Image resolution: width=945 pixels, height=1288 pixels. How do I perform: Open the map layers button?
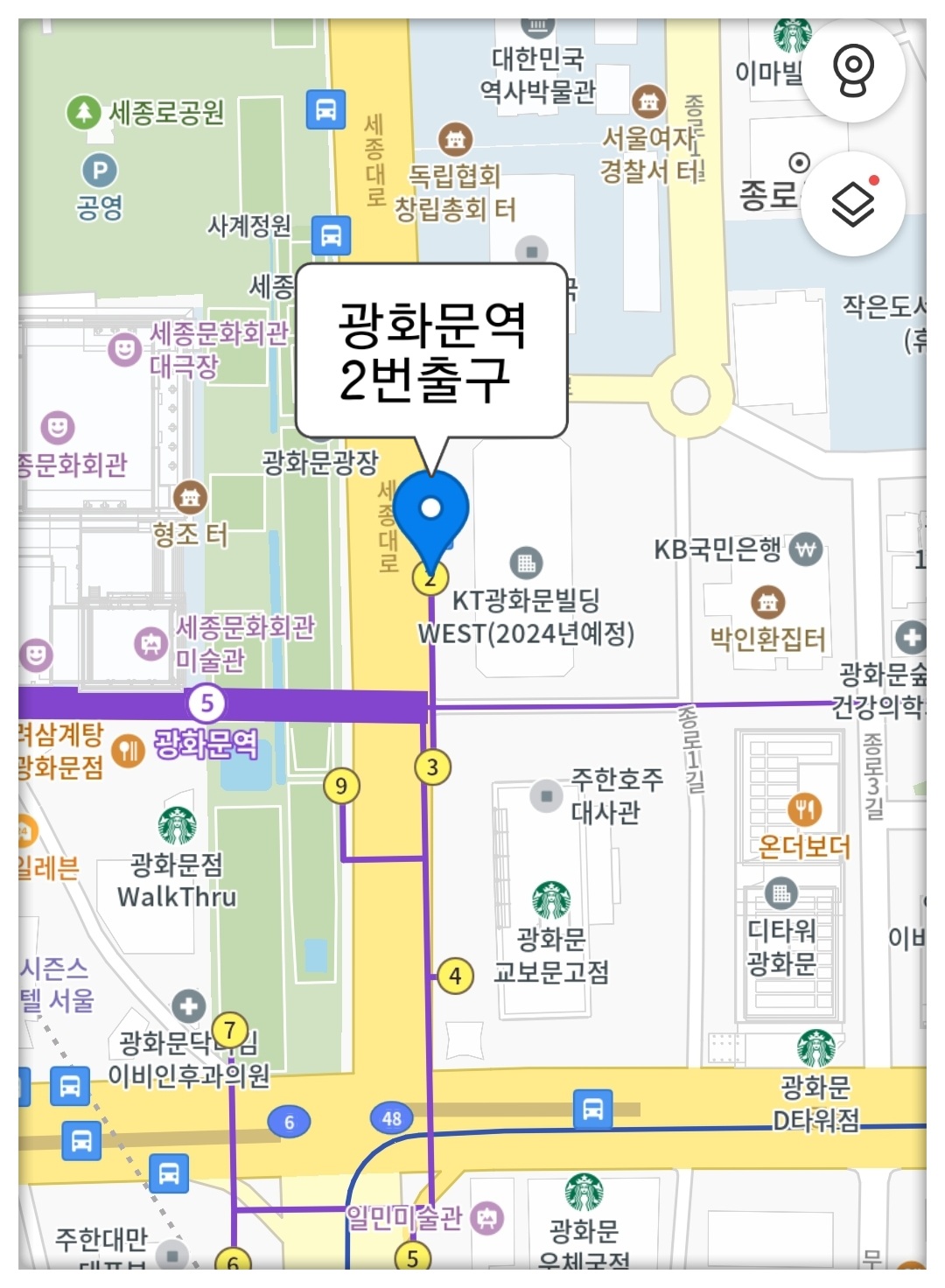pyautogui.click(x=853, y=204)
